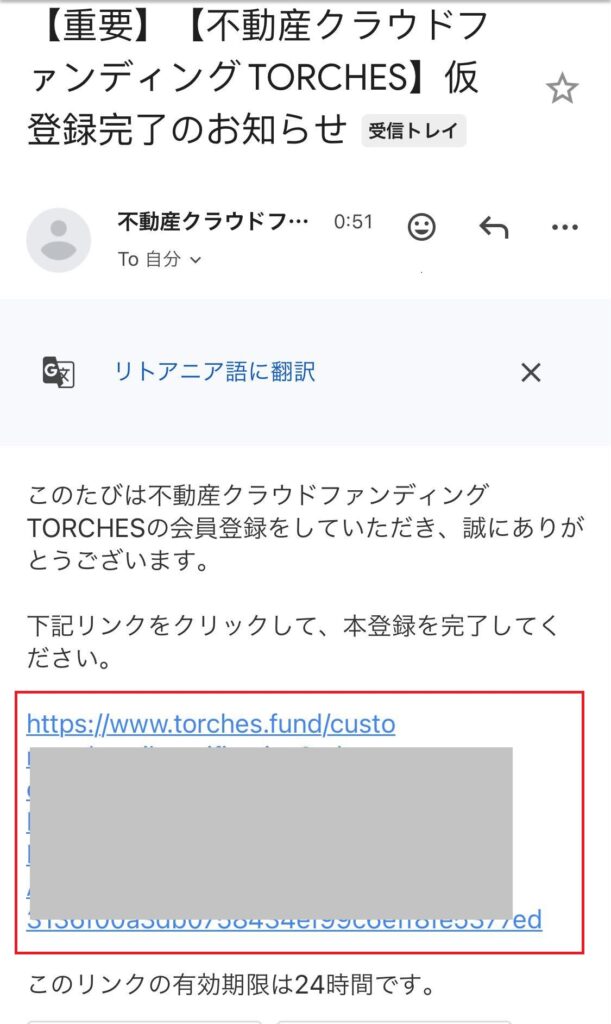Viewport: 611px width, 1024px height.
Task: Tap リトアニア語に翻訳 to translate
Action: coord(215,373)
